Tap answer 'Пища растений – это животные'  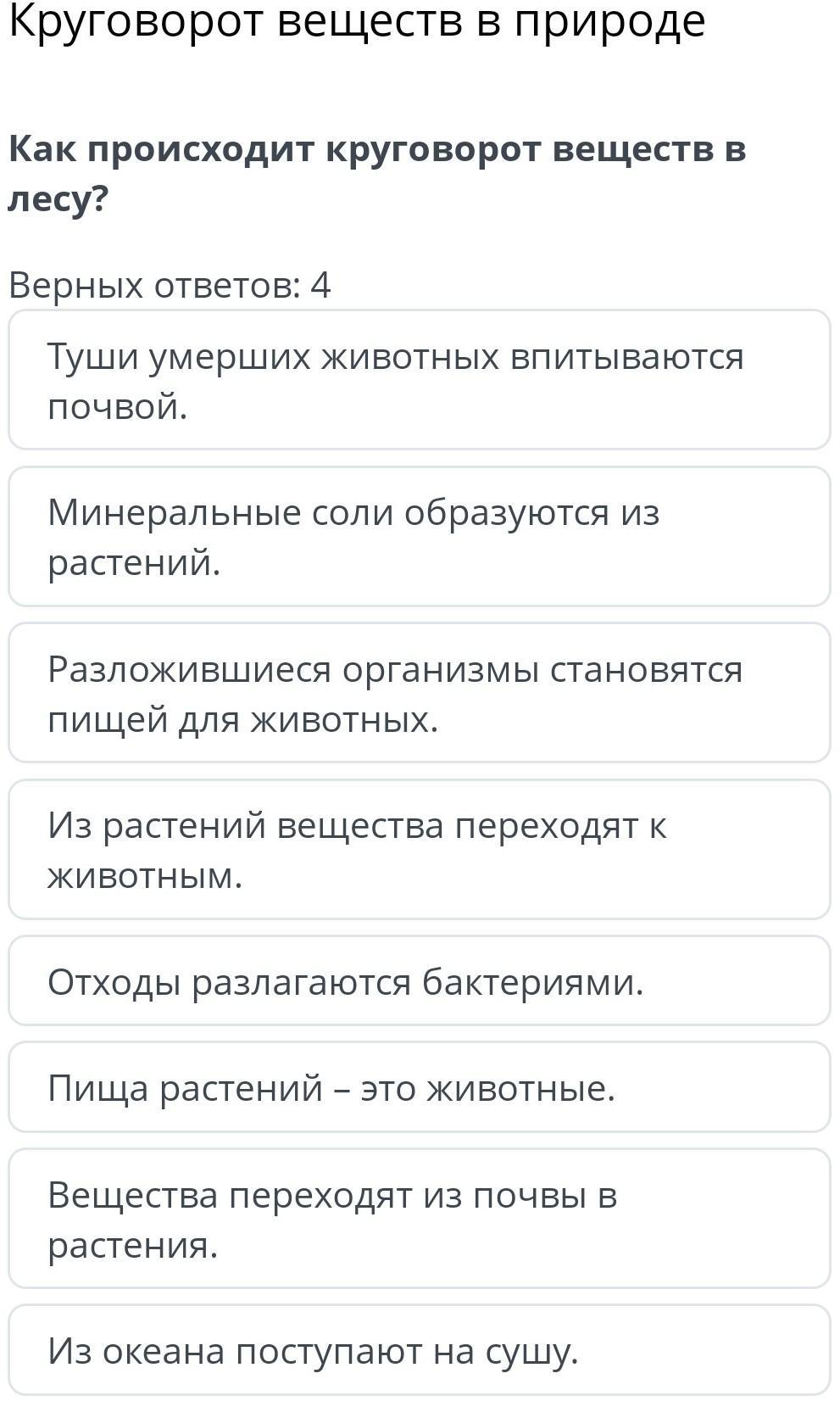(420, 1086)
